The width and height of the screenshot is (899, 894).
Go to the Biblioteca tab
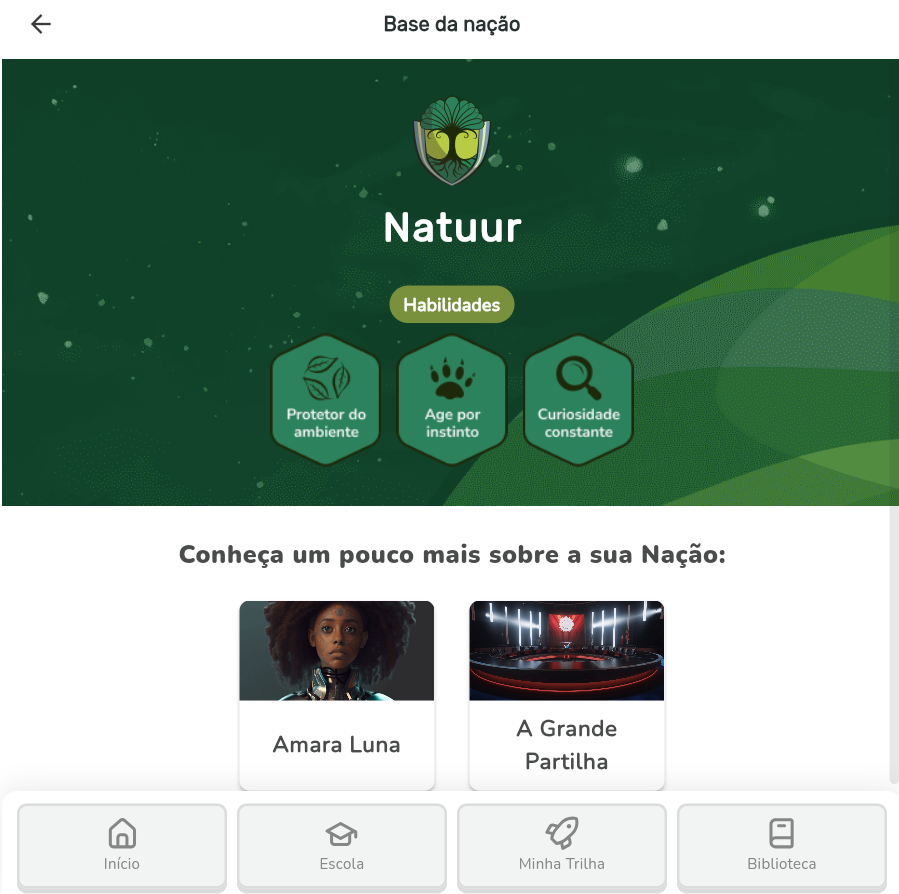click(x=781, y=846)
